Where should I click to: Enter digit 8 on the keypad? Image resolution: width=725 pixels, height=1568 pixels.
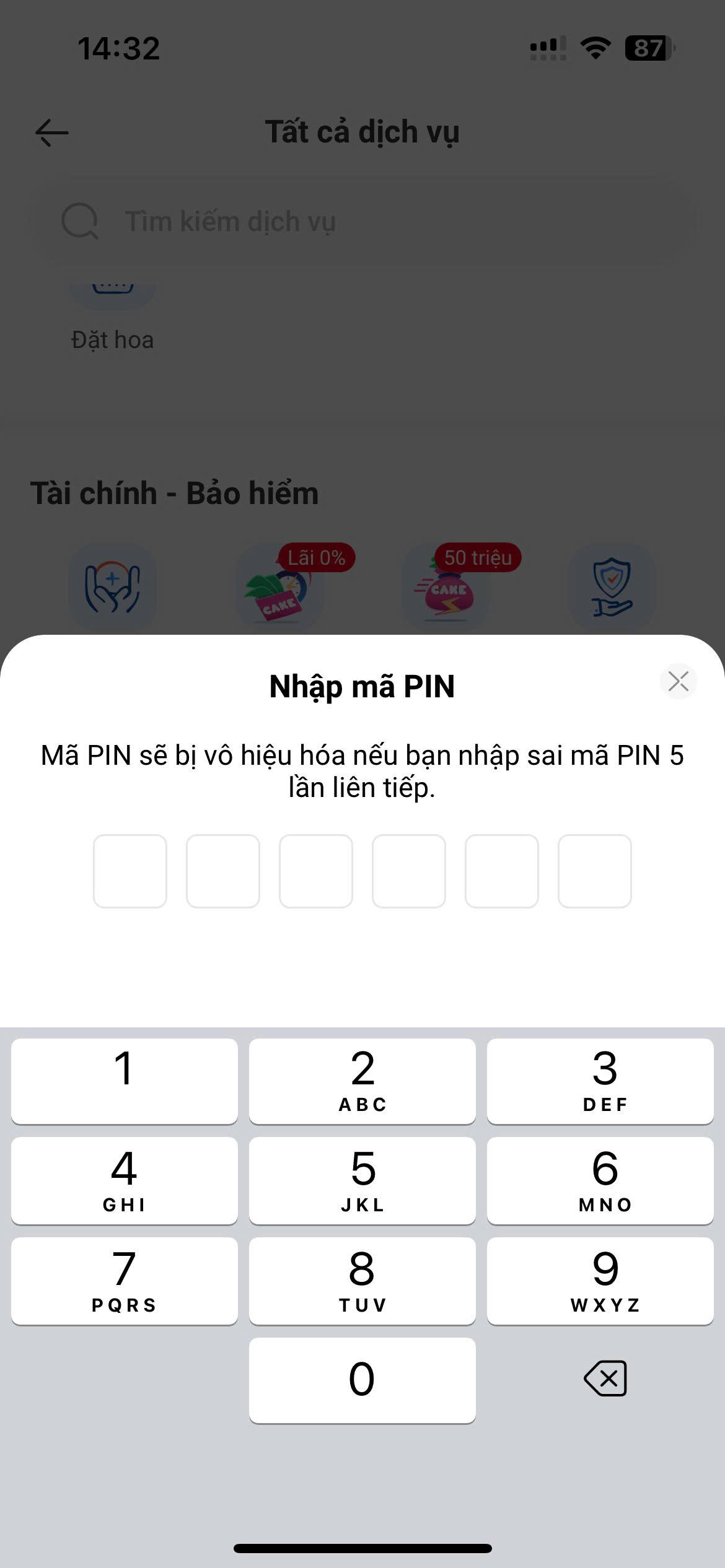click(362, 1281)
